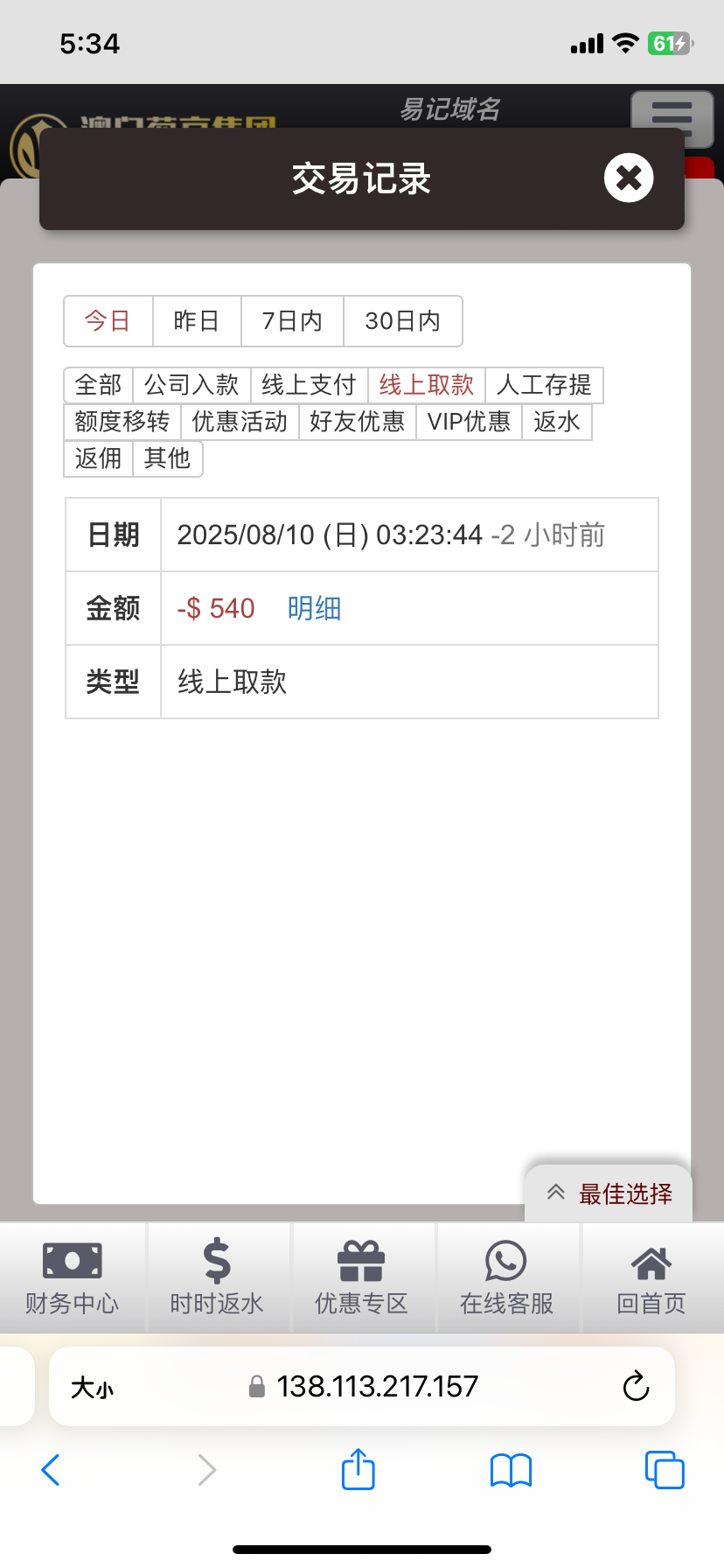The width and height of the screenshot is (724, 1568).
Task: Filter records by VIP优惠
Action: (x=469, y=422)
